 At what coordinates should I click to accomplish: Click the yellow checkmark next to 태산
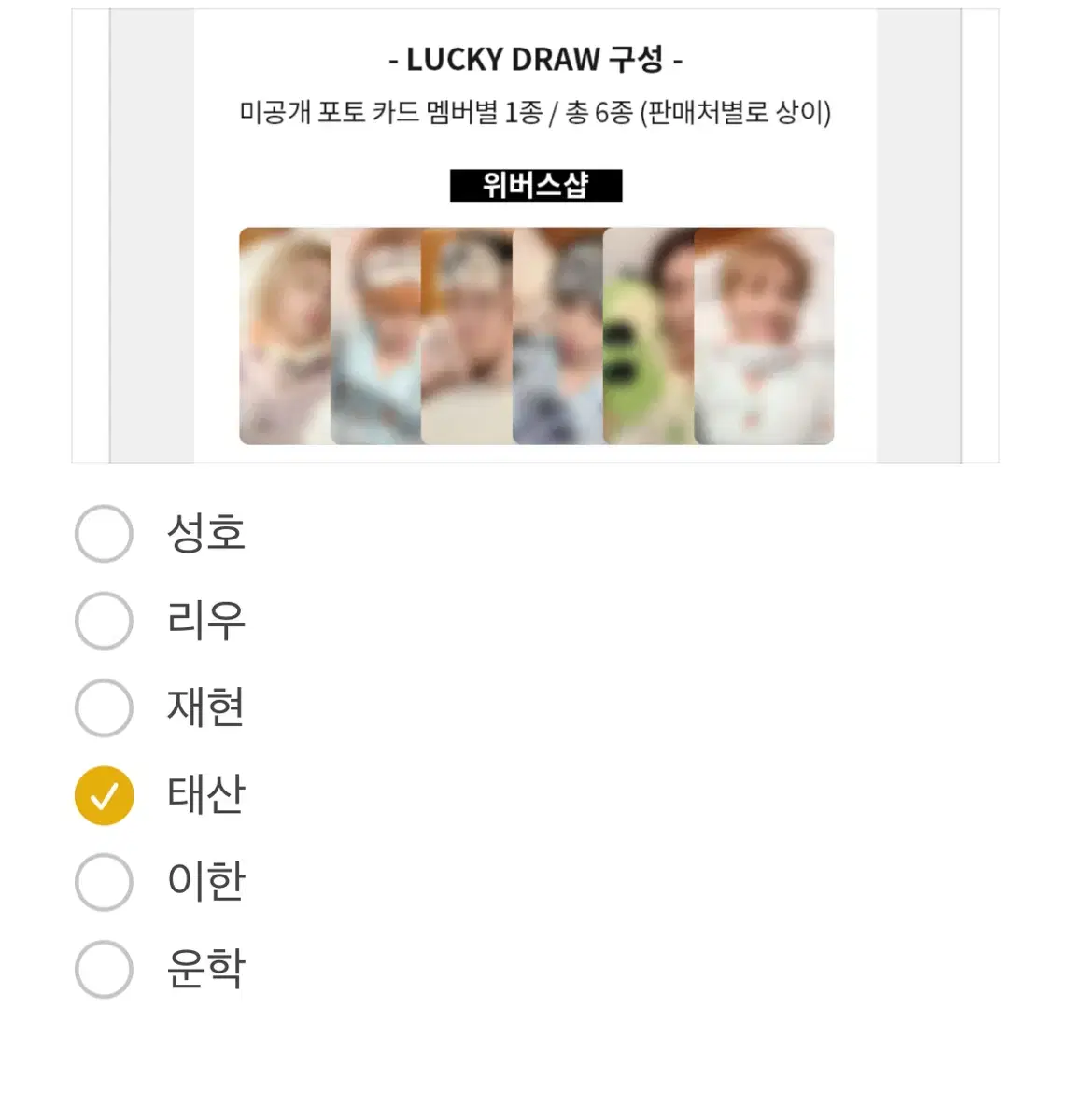[x=104, y=794]
